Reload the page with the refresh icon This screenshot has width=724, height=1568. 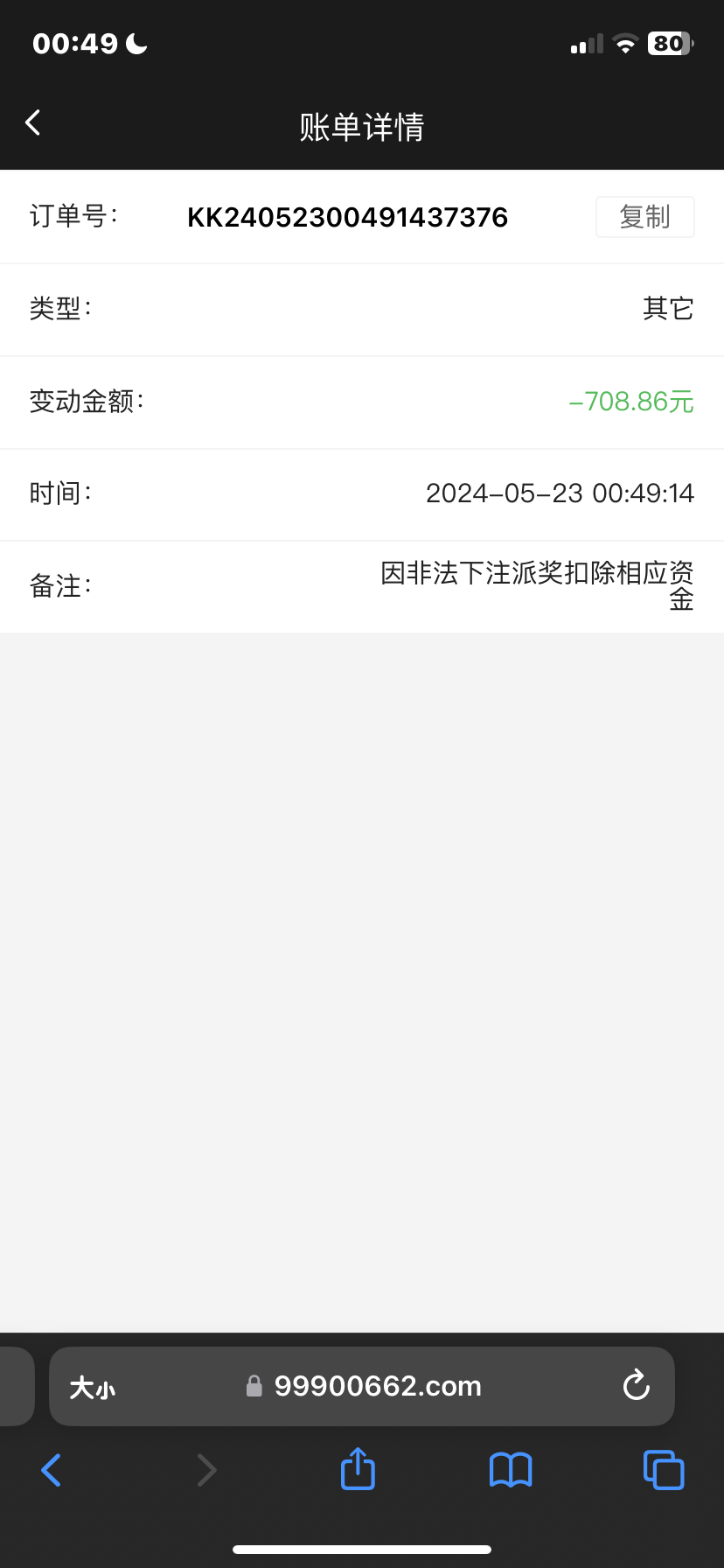[x=636, y=1385]
